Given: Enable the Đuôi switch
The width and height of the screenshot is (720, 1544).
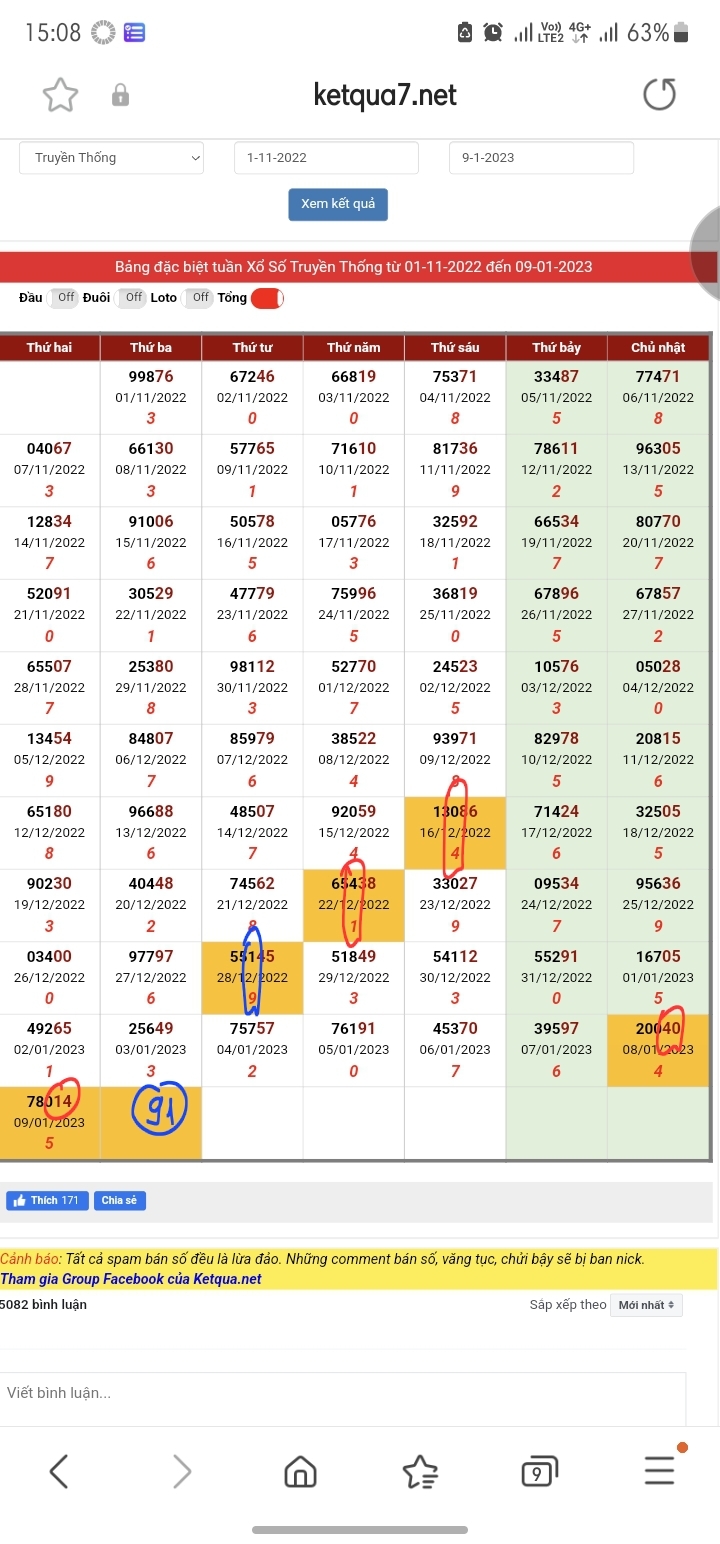Looking at the screenshot, I should (x=131, y=297).
